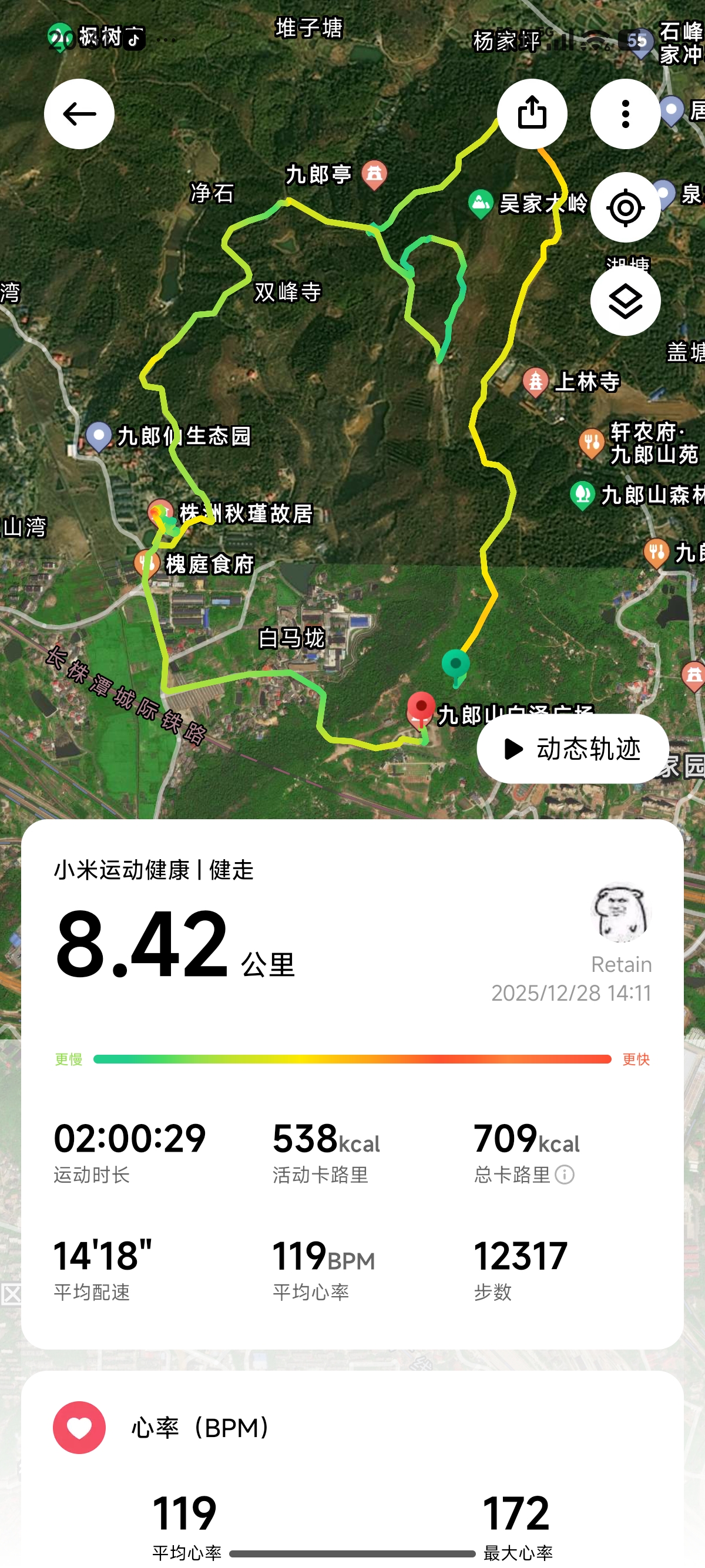Recenter the map on the route
705x1568 pixels.
click(x=625, y=207)
